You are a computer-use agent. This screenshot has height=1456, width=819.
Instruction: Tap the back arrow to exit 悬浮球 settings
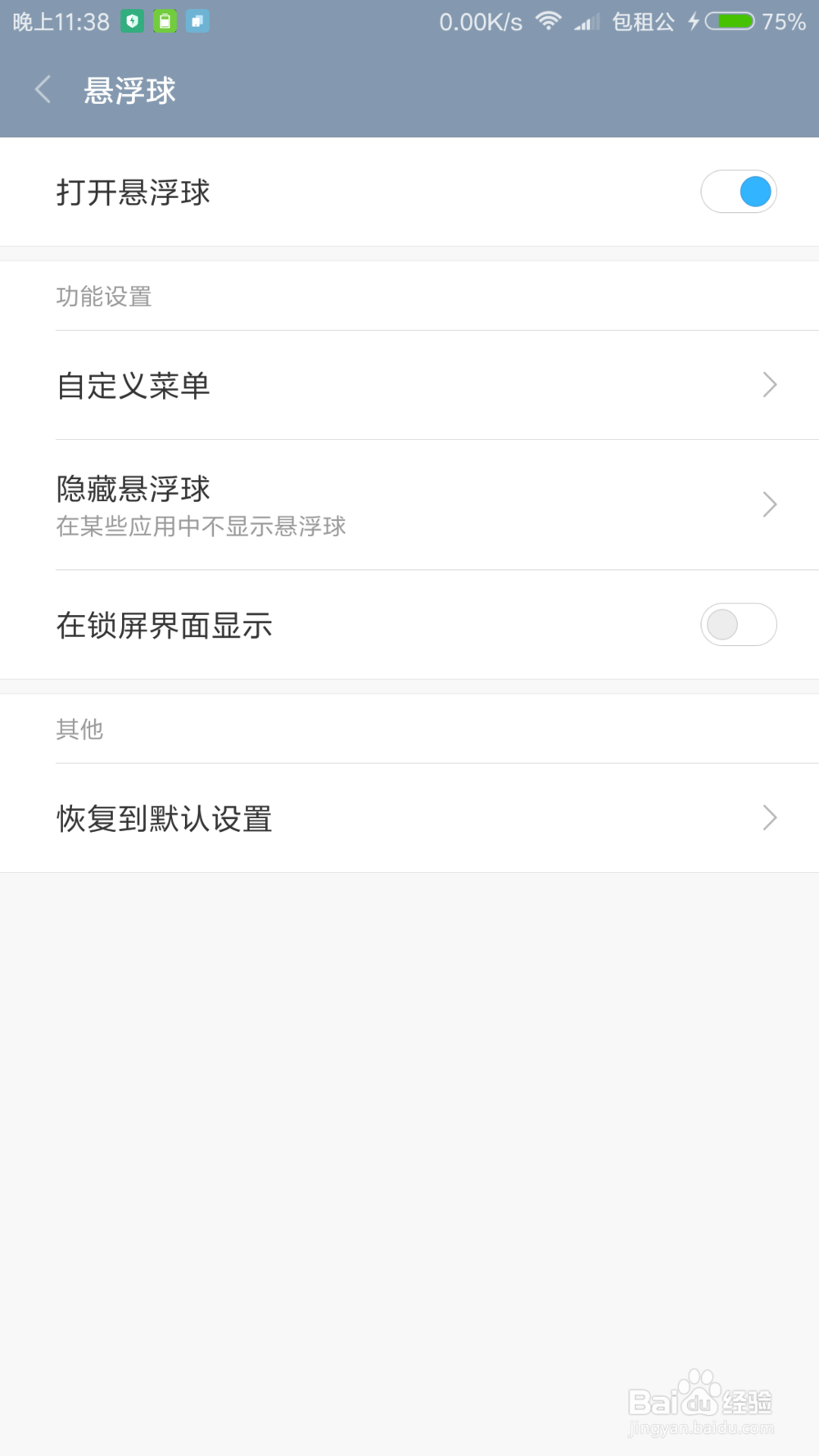(42, 88)
